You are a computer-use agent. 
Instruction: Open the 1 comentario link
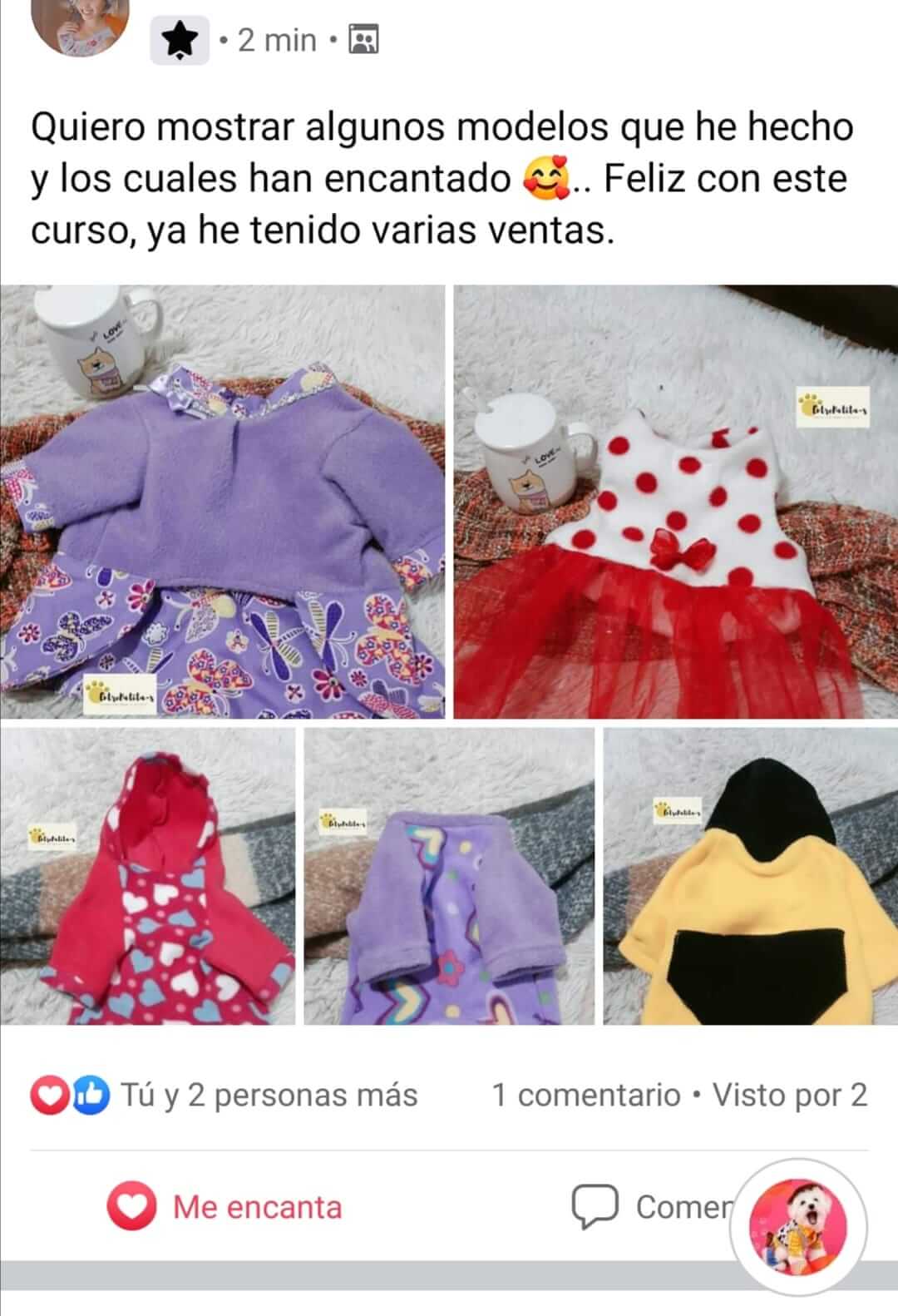[x=585, y=1095]
